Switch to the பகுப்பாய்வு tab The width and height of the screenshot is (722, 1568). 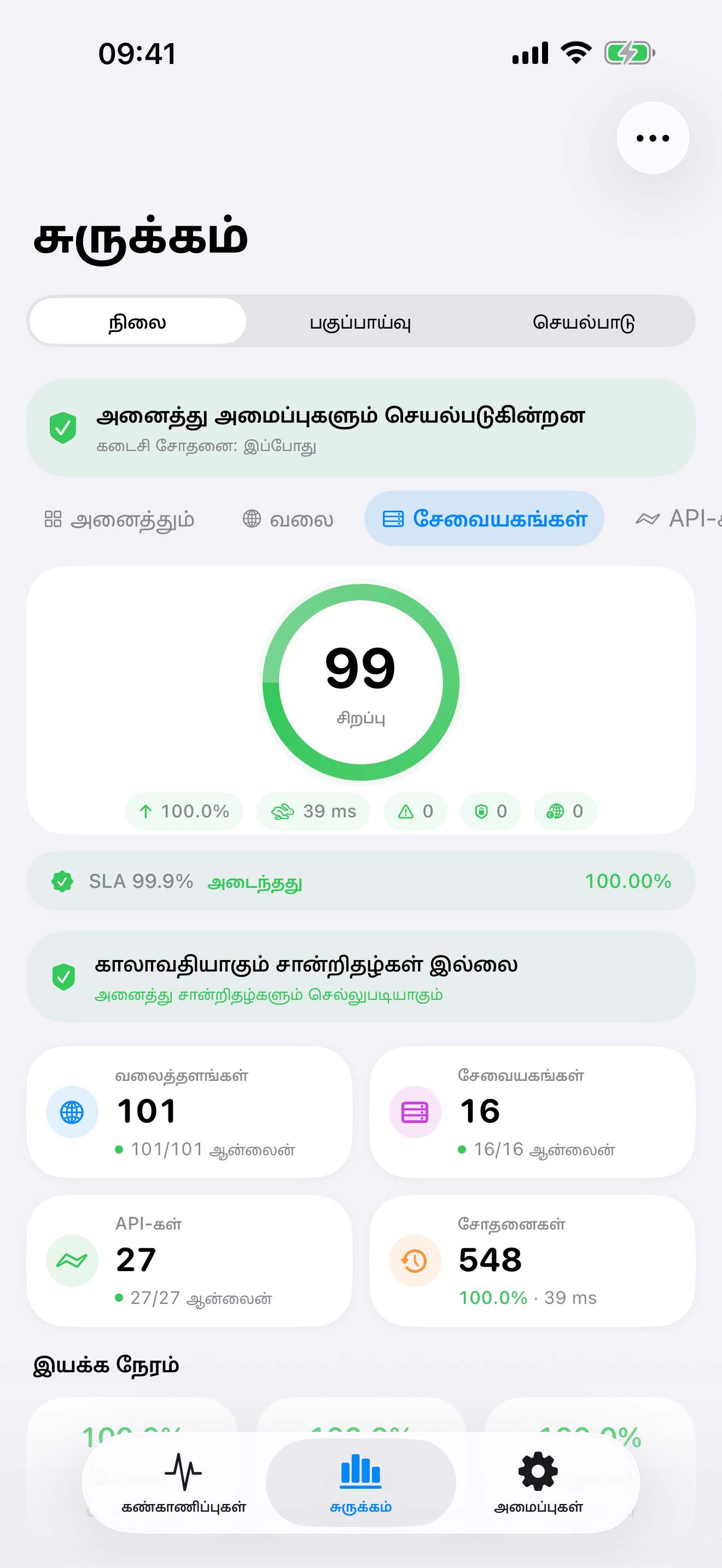point(360,322)
